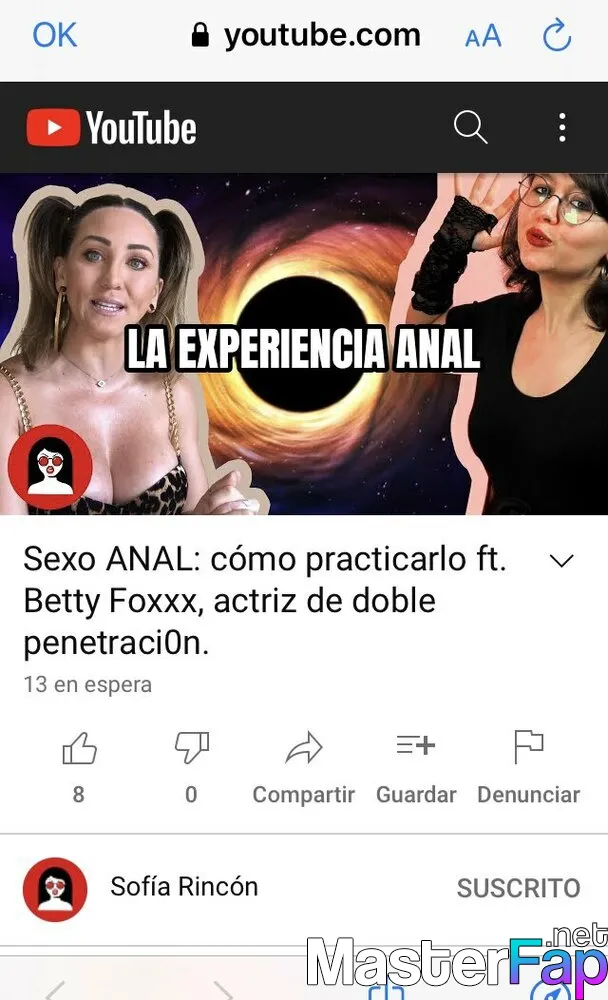The height and width of the screenshot is (1000, 608).
Task: Open the three-dot overflow menu
Action: [x=562, y=127]
